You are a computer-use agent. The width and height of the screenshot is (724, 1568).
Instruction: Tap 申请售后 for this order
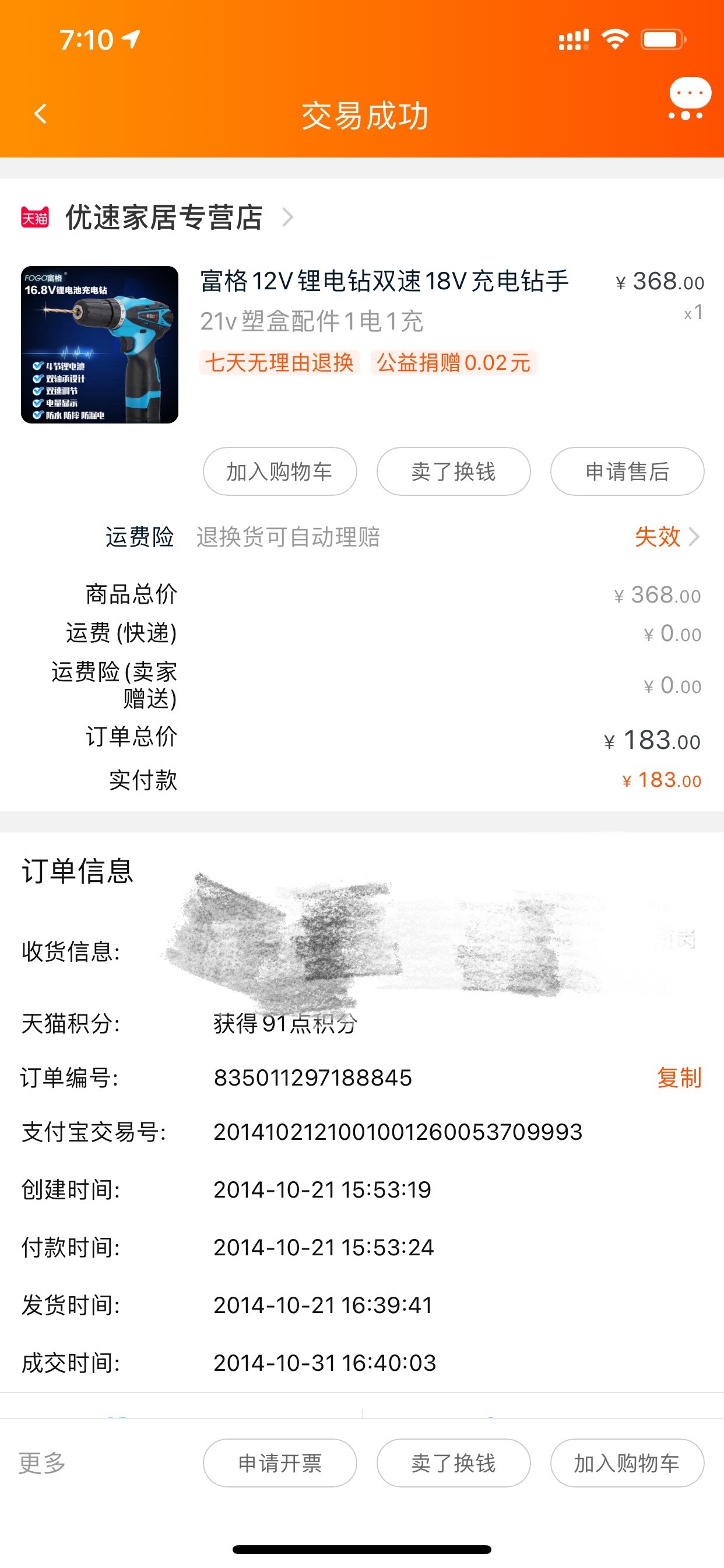click(627, 472)
